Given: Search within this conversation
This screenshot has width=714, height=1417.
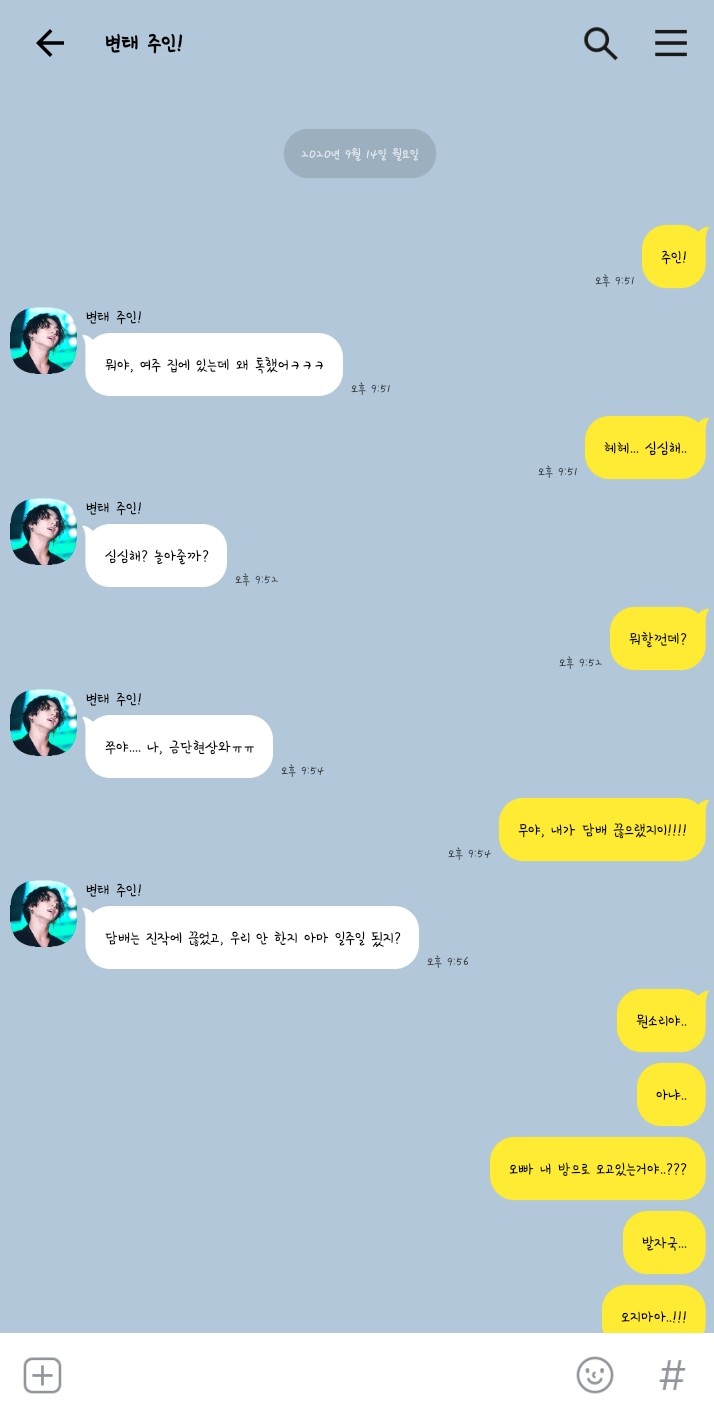Looking at the screenshot, I should click(600, 43).
